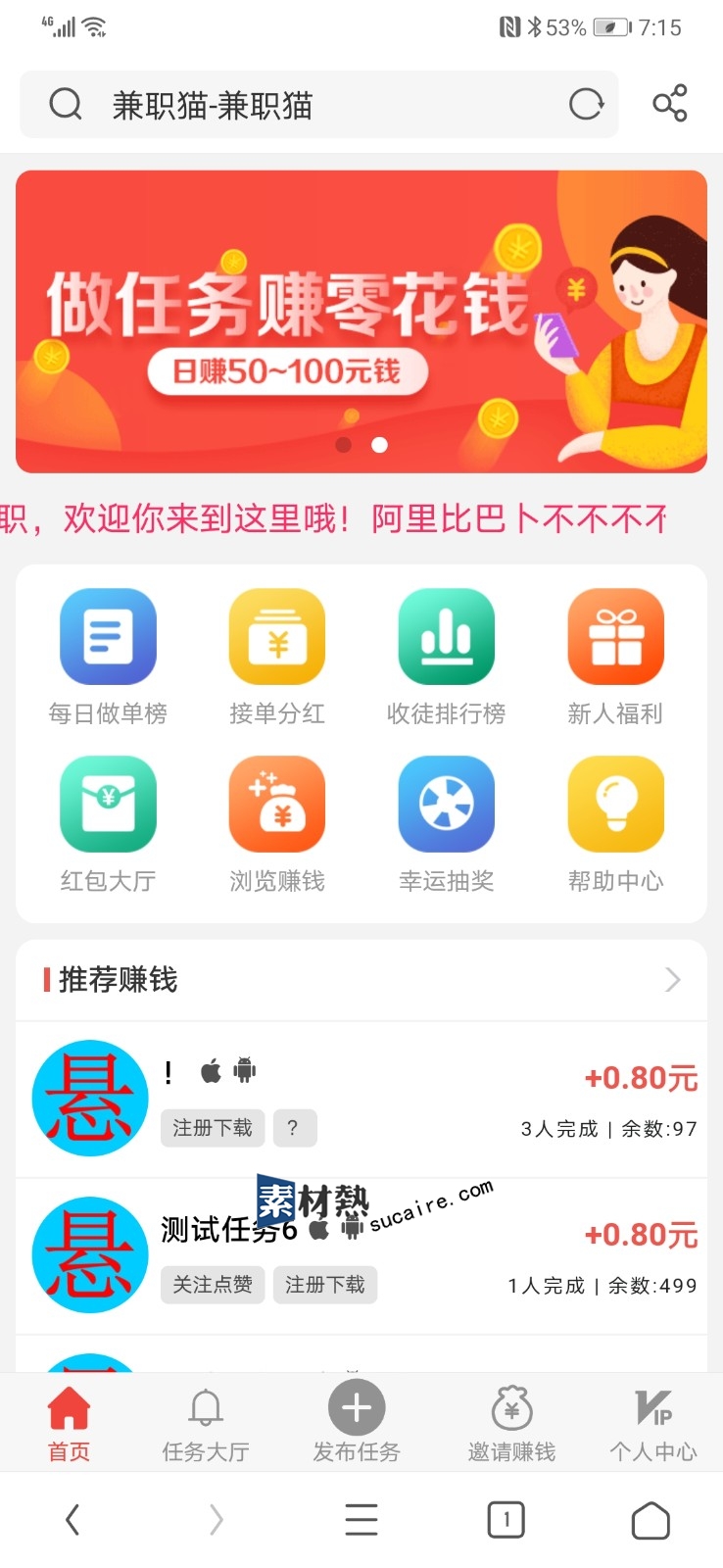Try 幸运抽奖 lucky draw
The image size is (723, 1568).
tap(447, 823)
